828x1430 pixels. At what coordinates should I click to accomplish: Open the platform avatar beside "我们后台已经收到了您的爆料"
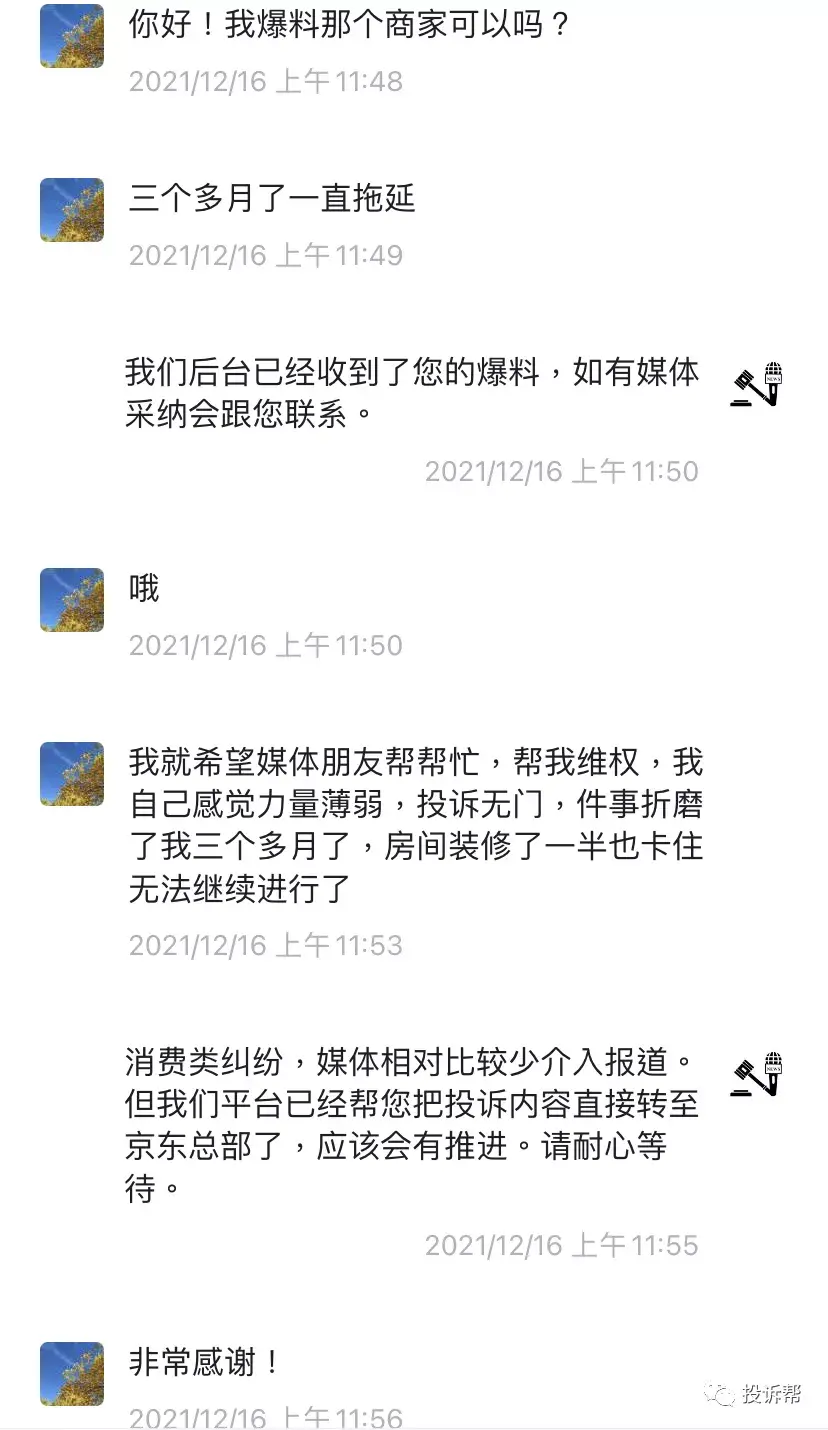pyautogui.click(x=756, y=385)
